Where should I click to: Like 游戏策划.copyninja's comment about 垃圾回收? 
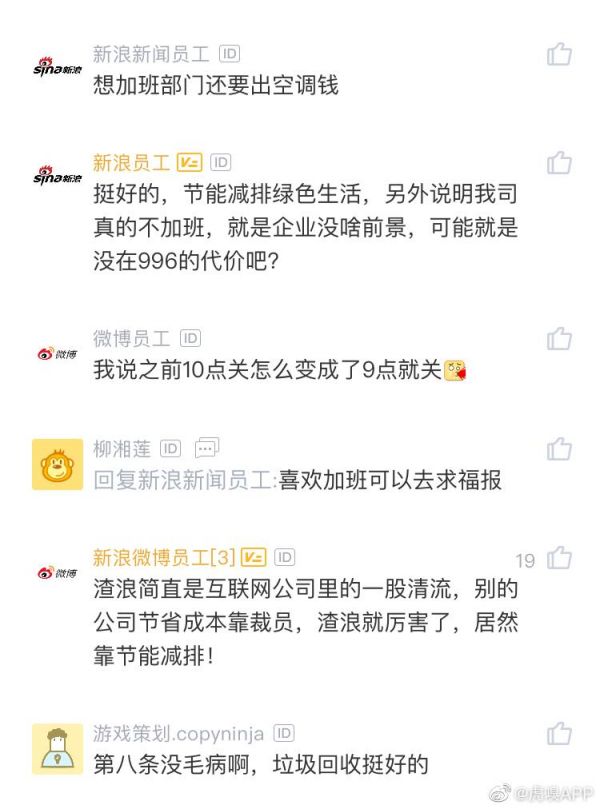click(x=559, y=733)
